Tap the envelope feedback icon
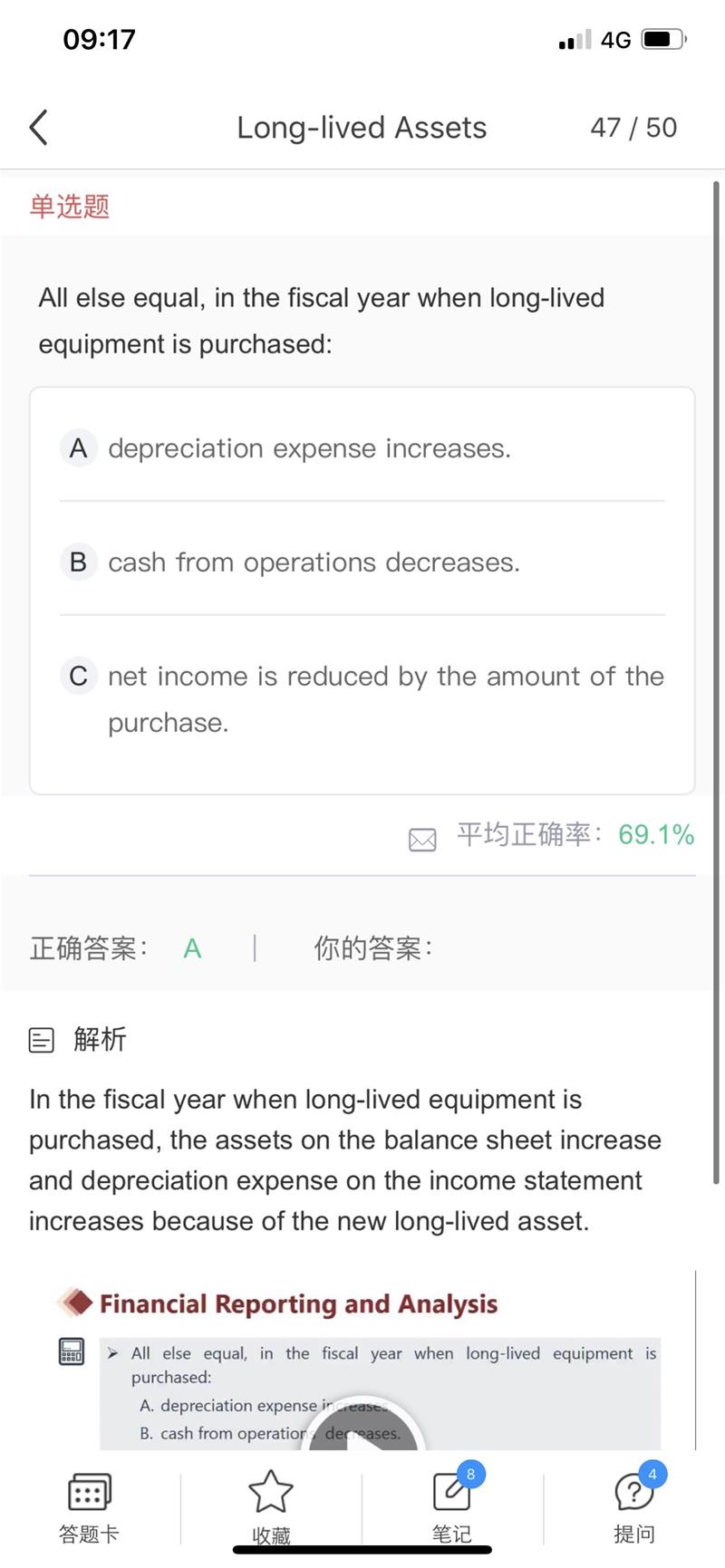This screenshot has height=1568, width=725. [422, 840]
